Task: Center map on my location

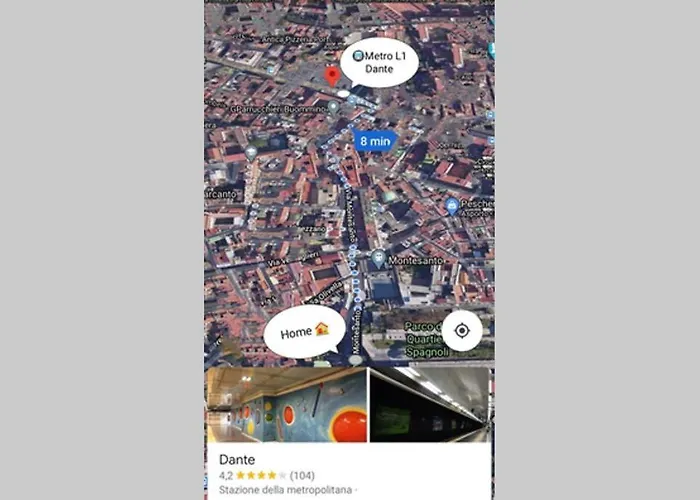Action: pos(462,331)
